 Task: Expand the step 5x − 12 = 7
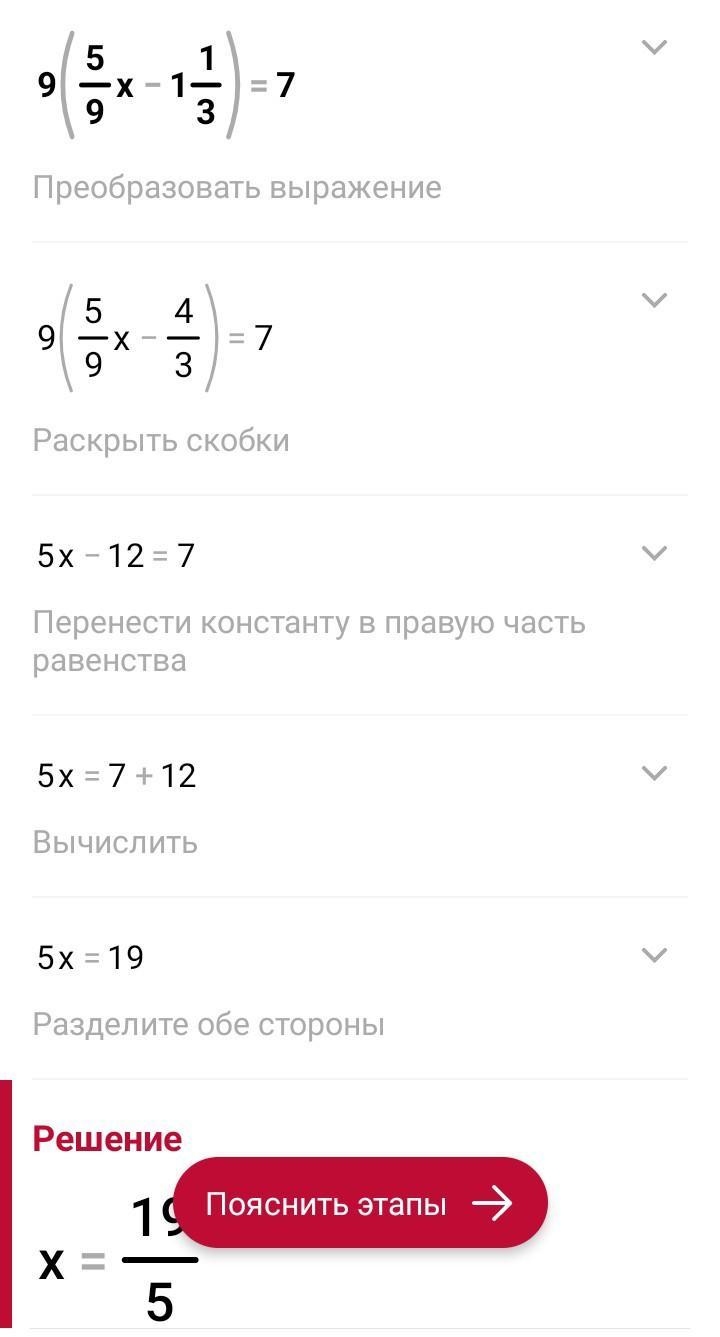pyautogui.click(x=654, y=553)
